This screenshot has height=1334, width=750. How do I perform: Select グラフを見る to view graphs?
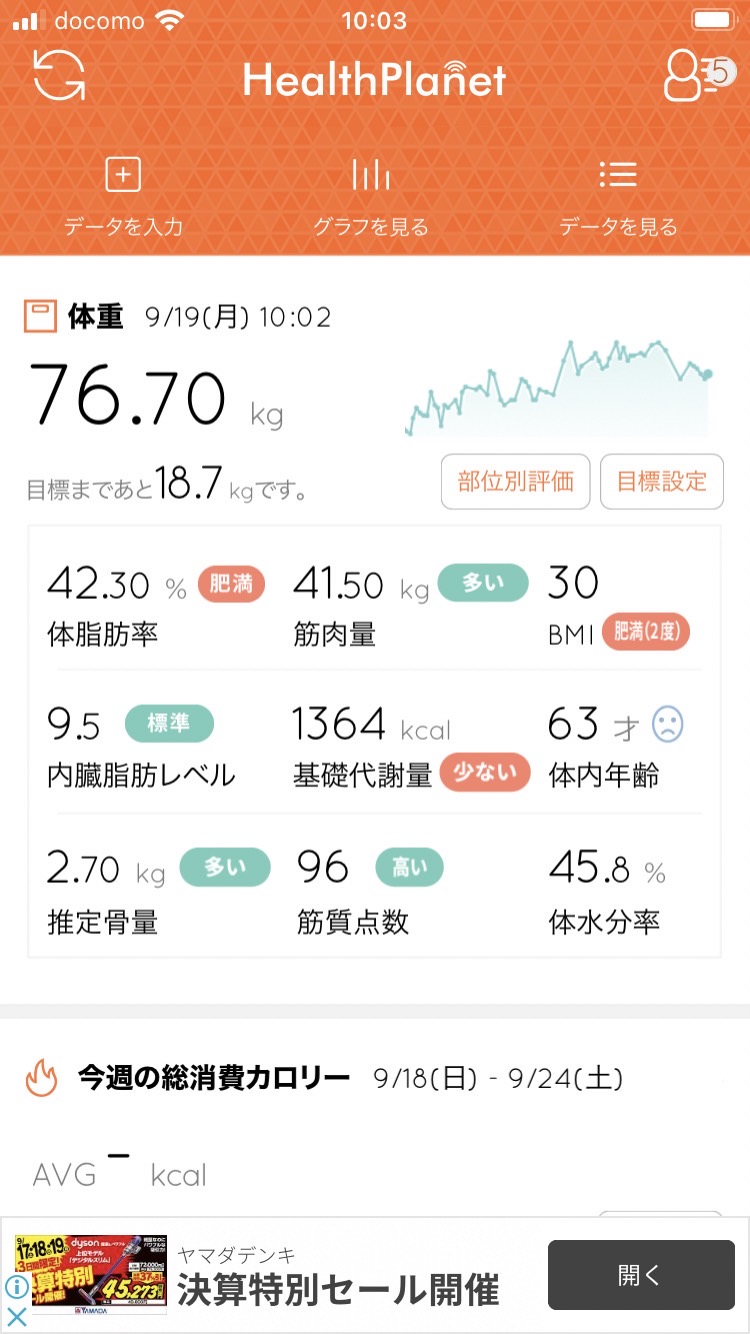pyautogui.click(x=371, y=198)
